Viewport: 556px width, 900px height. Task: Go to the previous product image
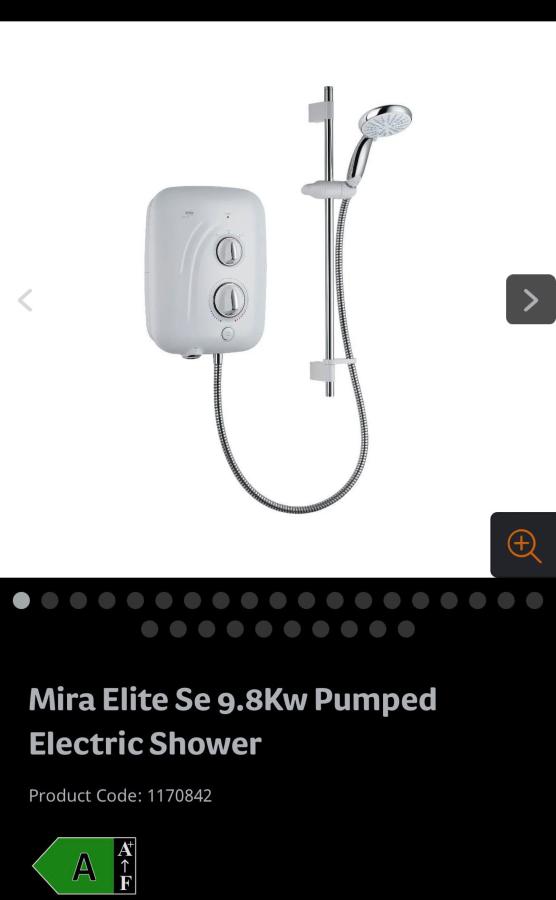(x=25, y=300)
